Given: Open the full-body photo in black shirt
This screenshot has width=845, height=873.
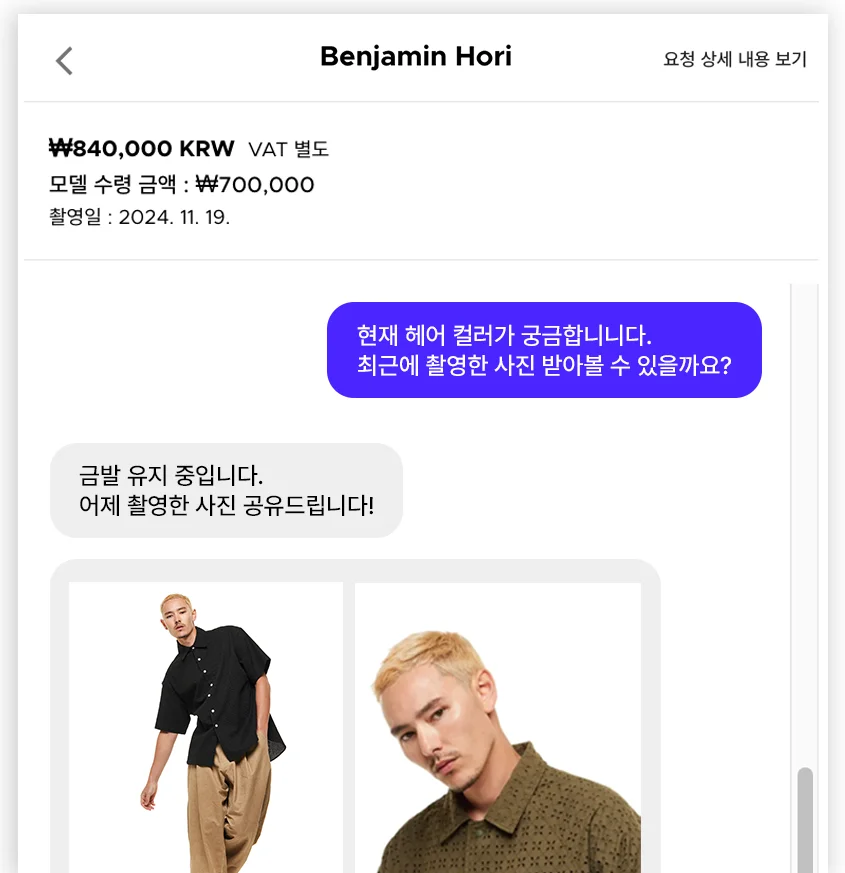Looking at the screenshot, I should (x=206, y=728).
